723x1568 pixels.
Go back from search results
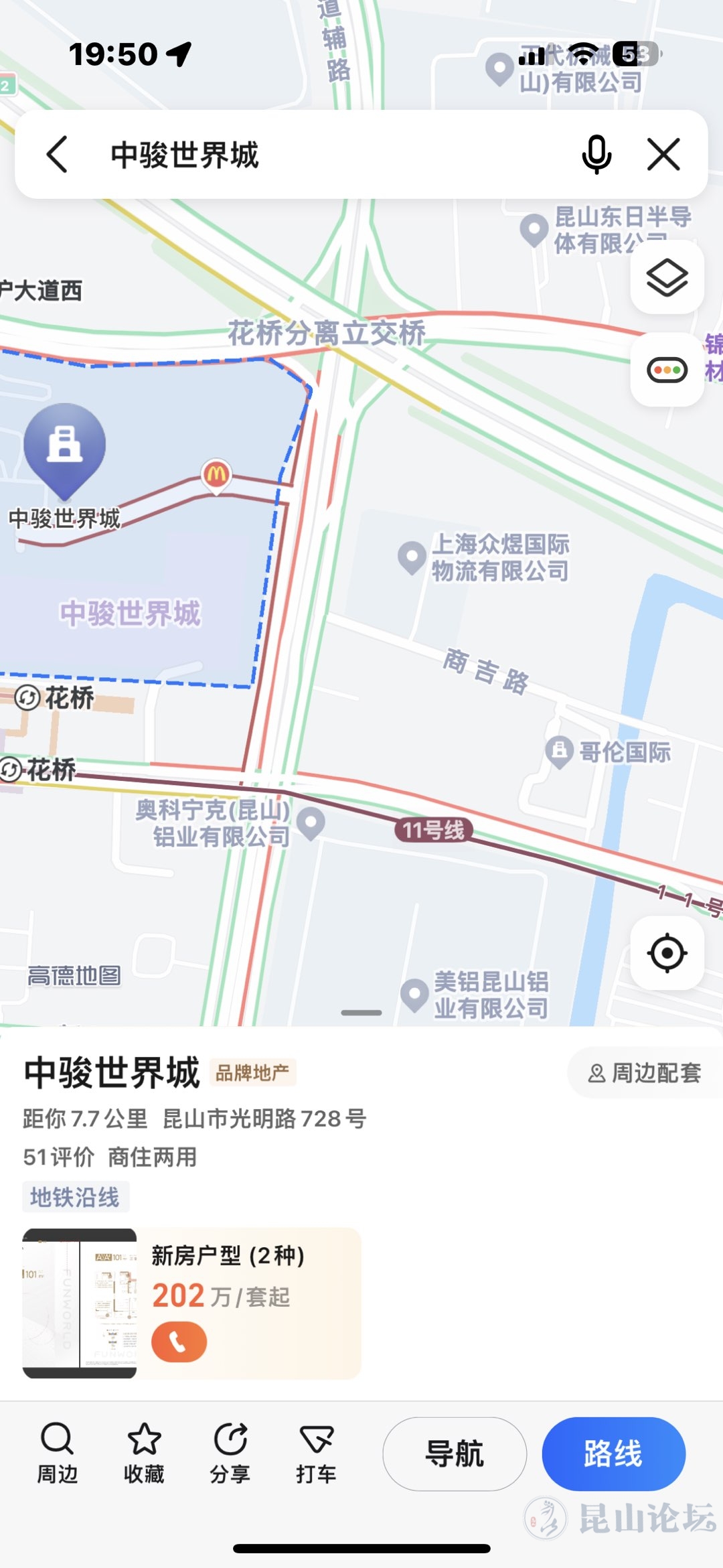(58, 155)
